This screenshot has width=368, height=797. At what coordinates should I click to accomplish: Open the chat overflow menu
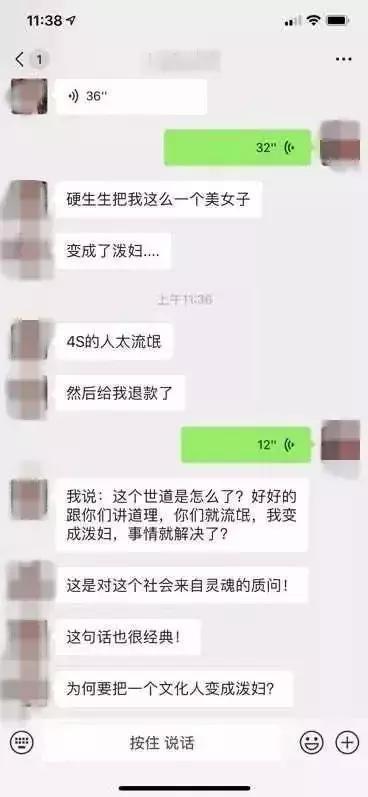pos(344,59)
